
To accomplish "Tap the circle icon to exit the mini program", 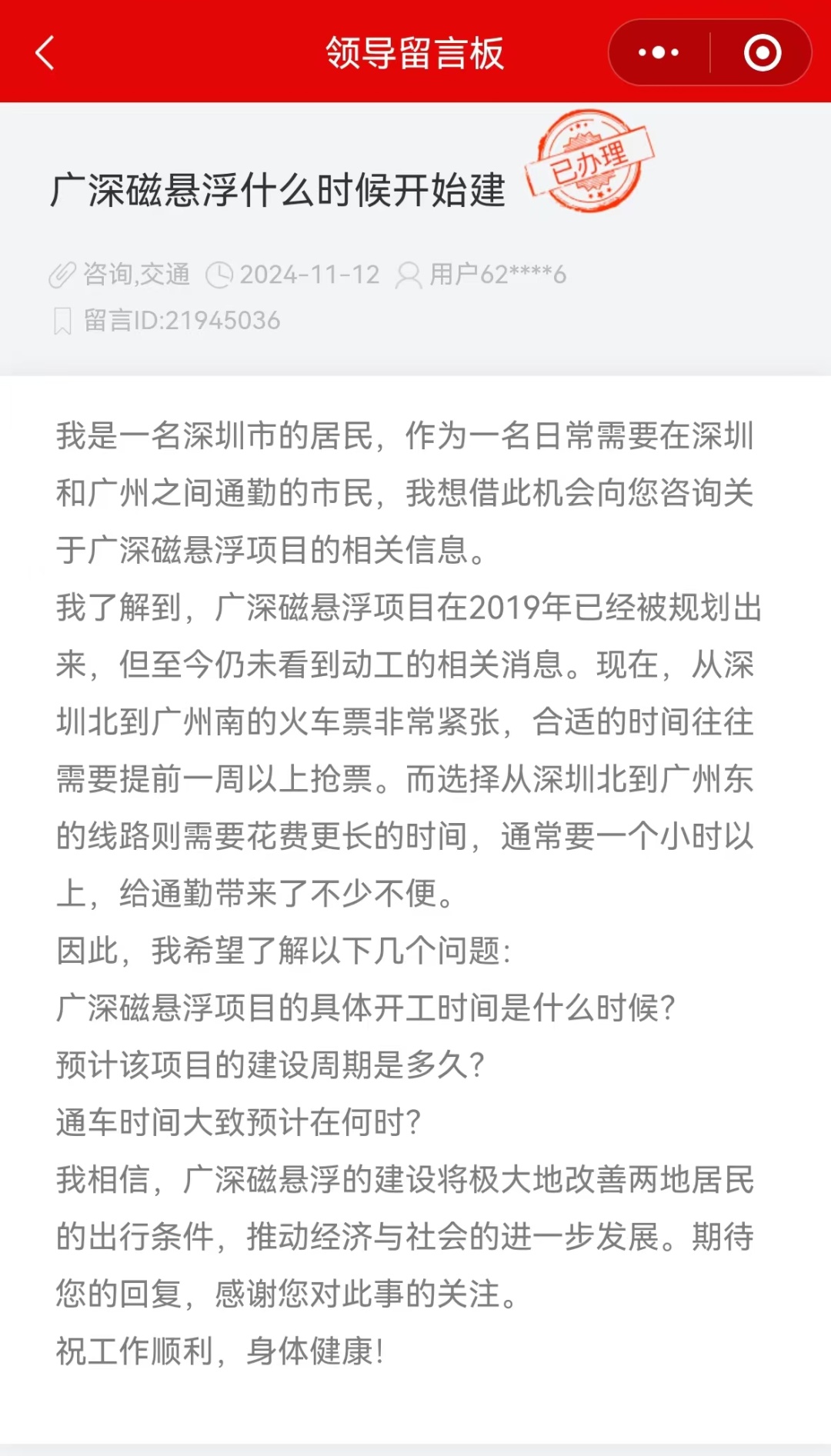I will pos(761,52).
